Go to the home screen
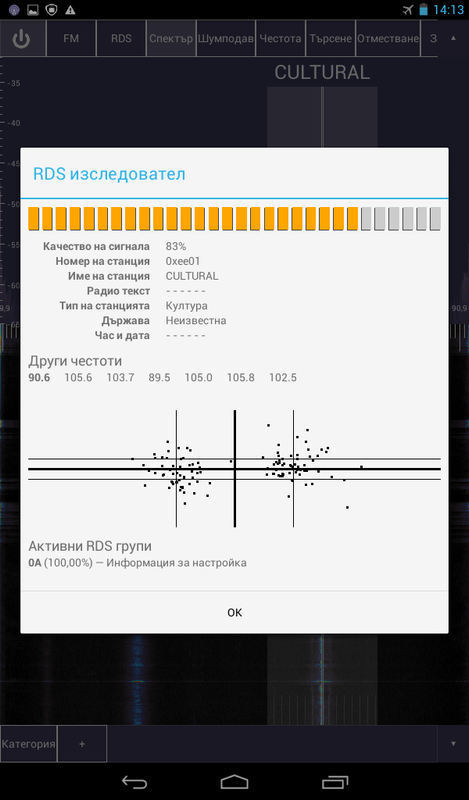The image size is (469, 800). [x=234, y=782]
